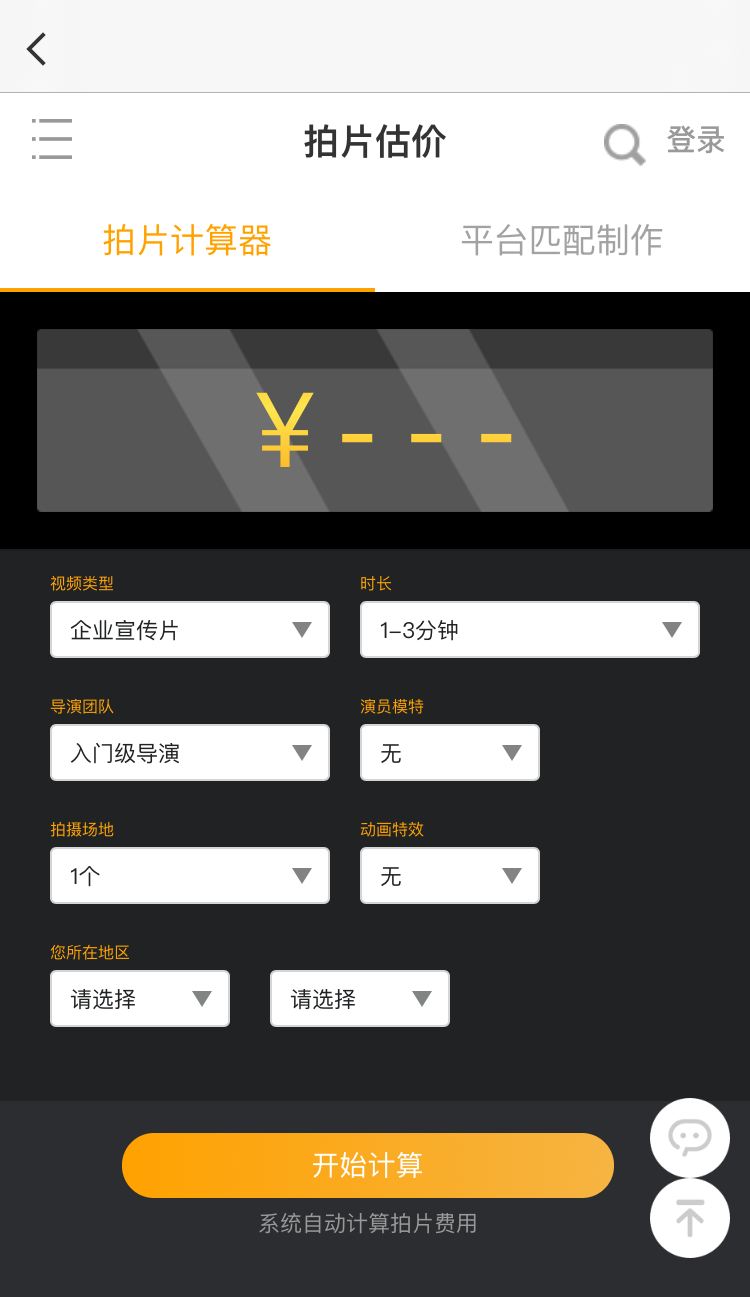The width and height of the screenshot is (750, 1297).
Task: Open the second 请选择 region dropdown
Action: 360,999
